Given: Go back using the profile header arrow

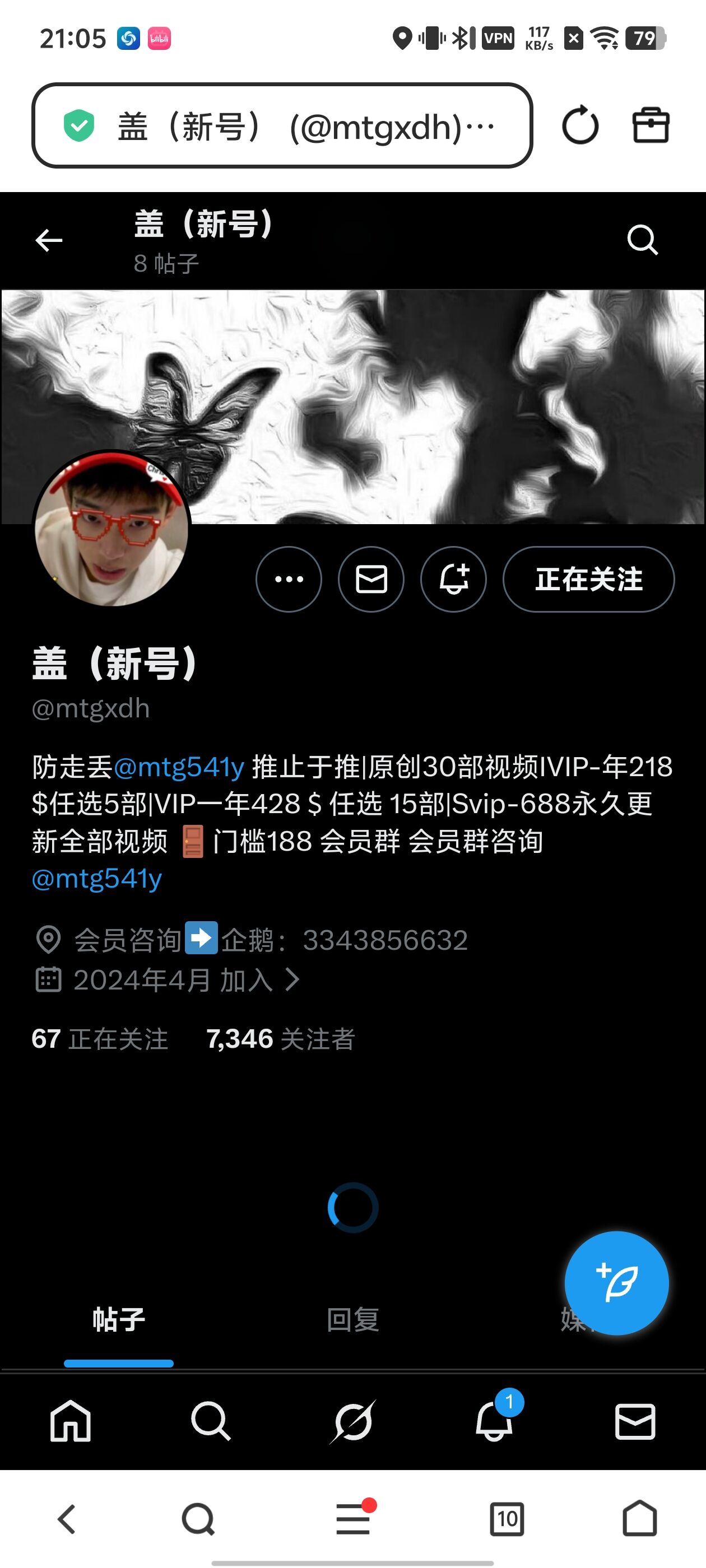Looking at the screenshot, I should click(x=49, y=240).
